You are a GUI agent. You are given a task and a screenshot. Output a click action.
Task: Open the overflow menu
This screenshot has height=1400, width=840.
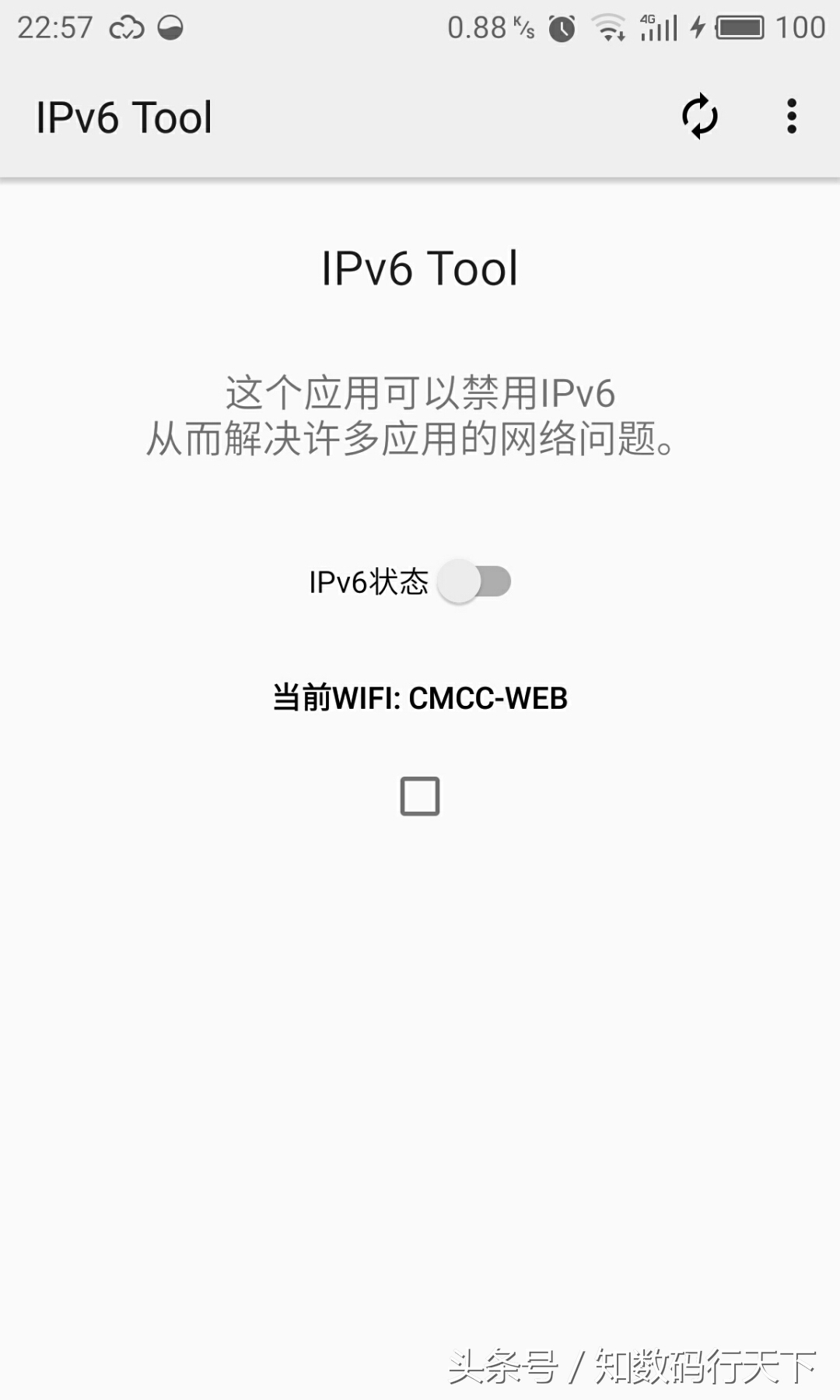791,117
